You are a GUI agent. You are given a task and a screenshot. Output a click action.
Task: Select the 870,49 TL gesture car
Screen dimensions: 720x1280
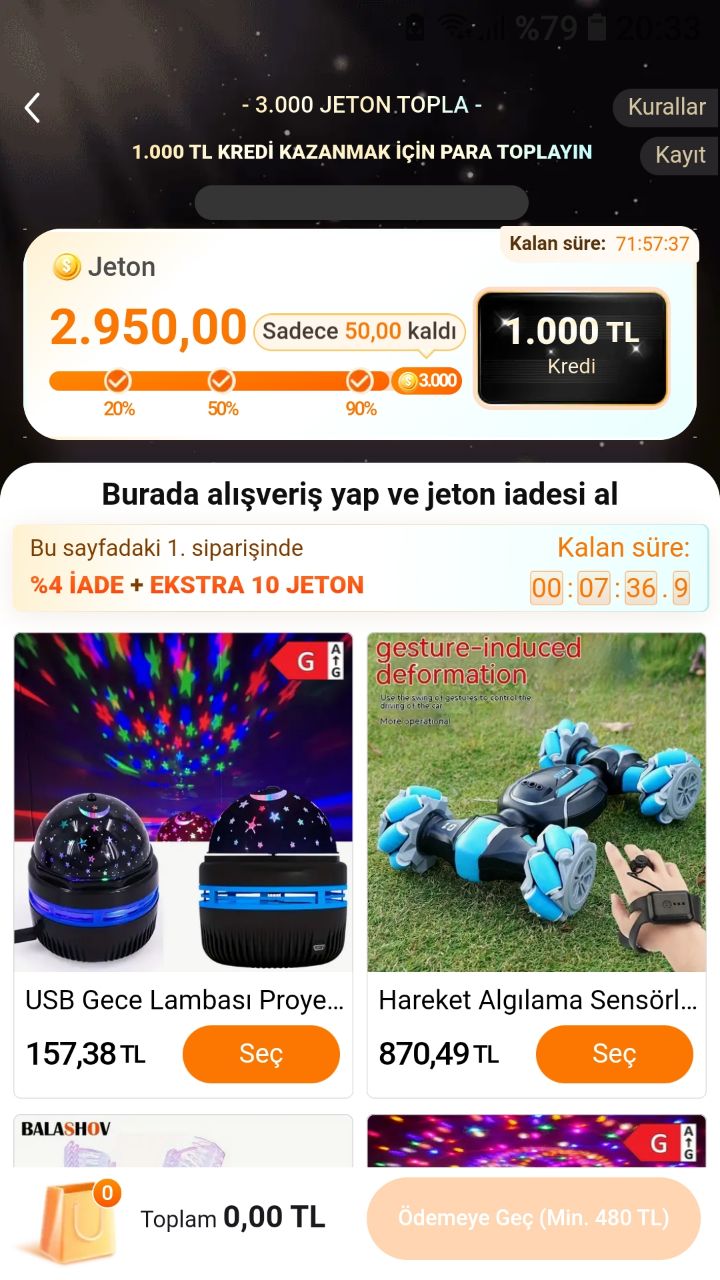coord(614,1054)
